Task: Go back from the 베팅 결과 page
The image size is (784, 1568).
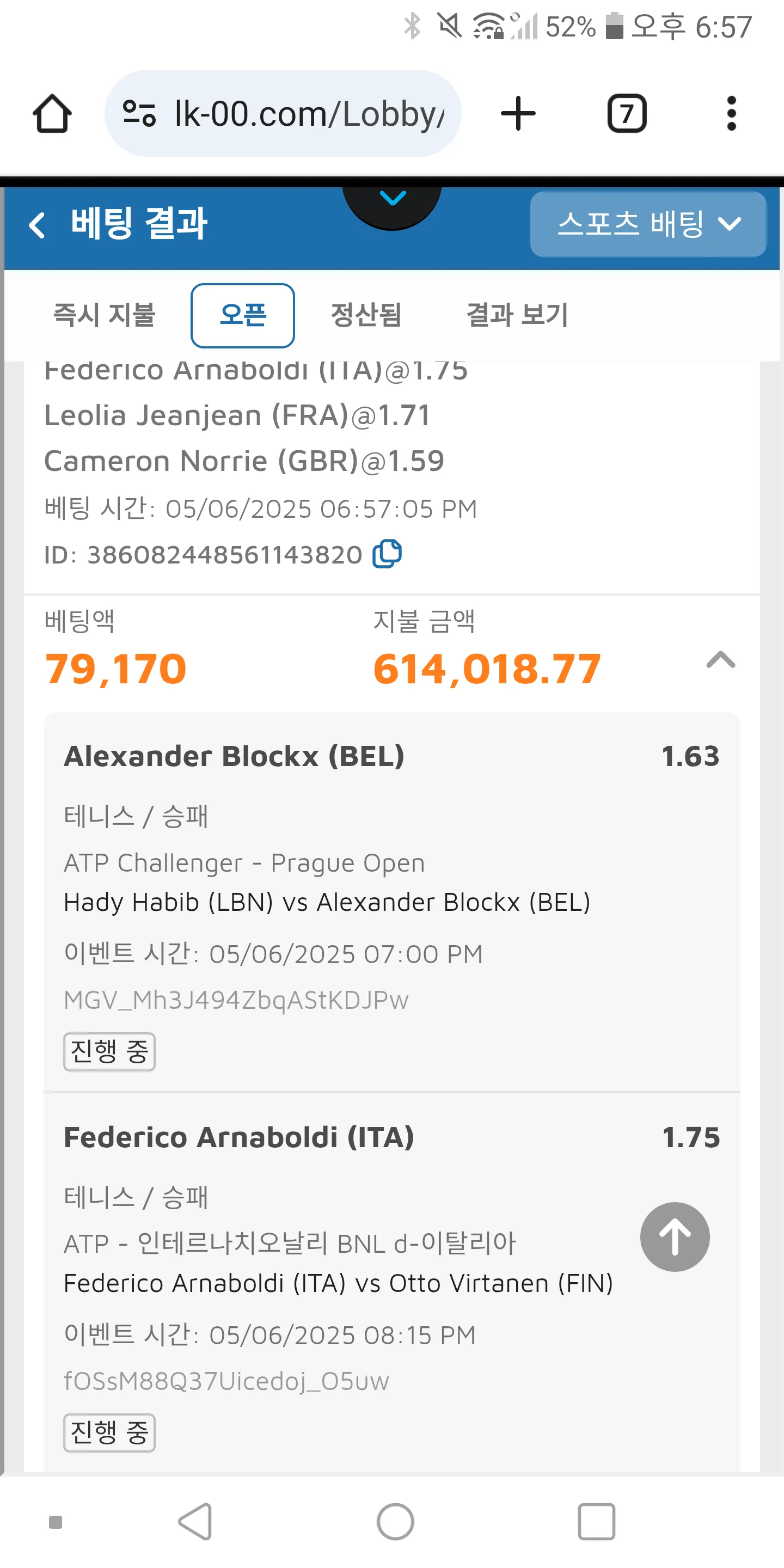Action: pyautogui.click(x=37, y=225)
